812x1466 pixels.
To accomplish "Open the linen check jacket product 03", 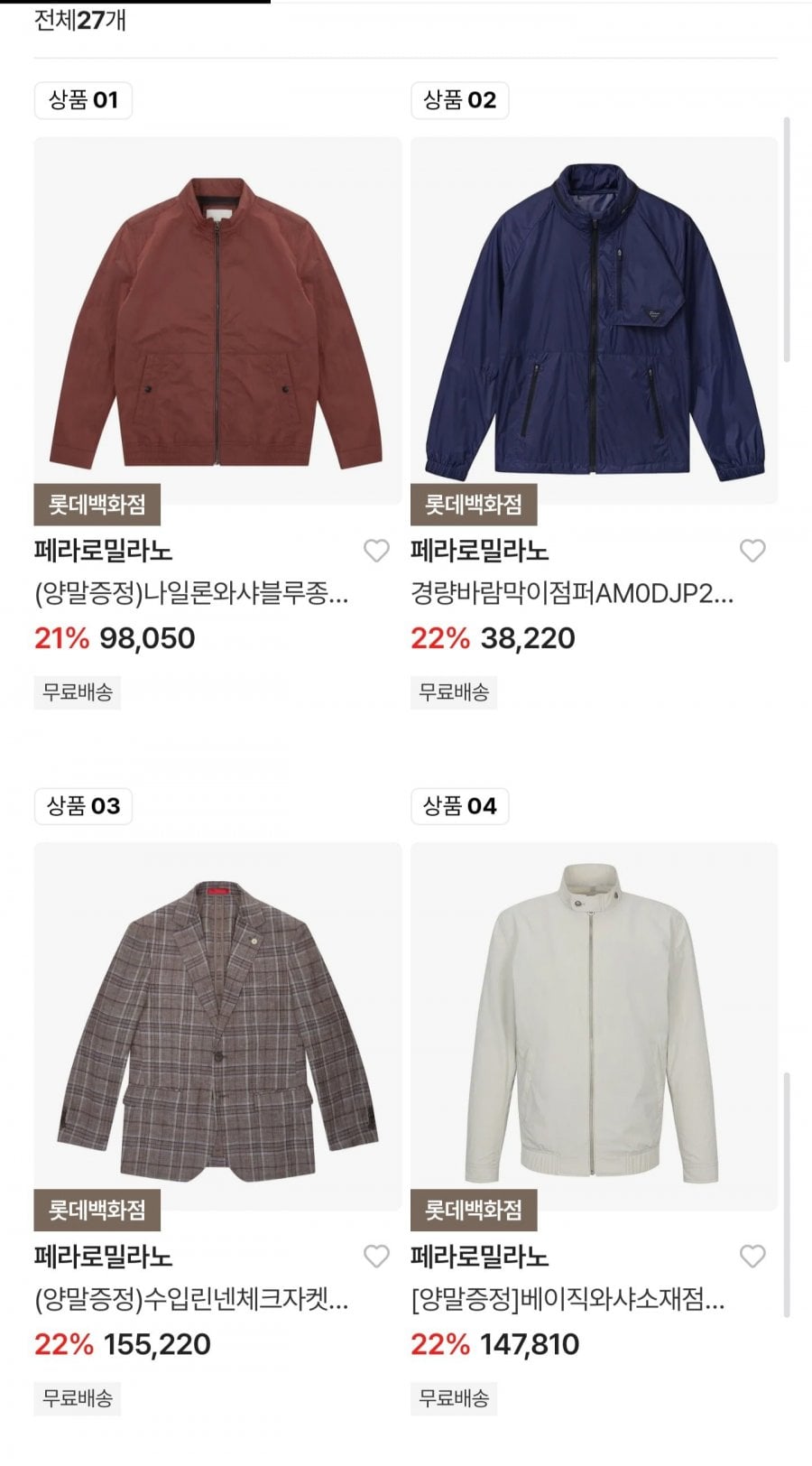I will point(217,1026).
